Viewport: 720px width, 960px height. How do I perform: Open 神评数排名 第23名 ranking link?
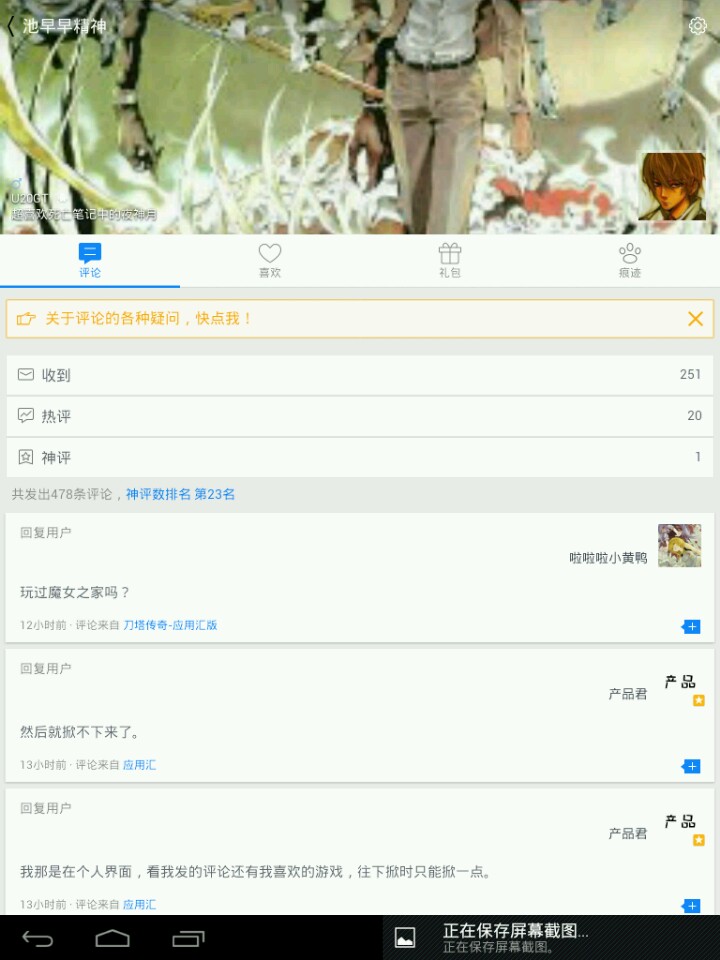[180, 494]
